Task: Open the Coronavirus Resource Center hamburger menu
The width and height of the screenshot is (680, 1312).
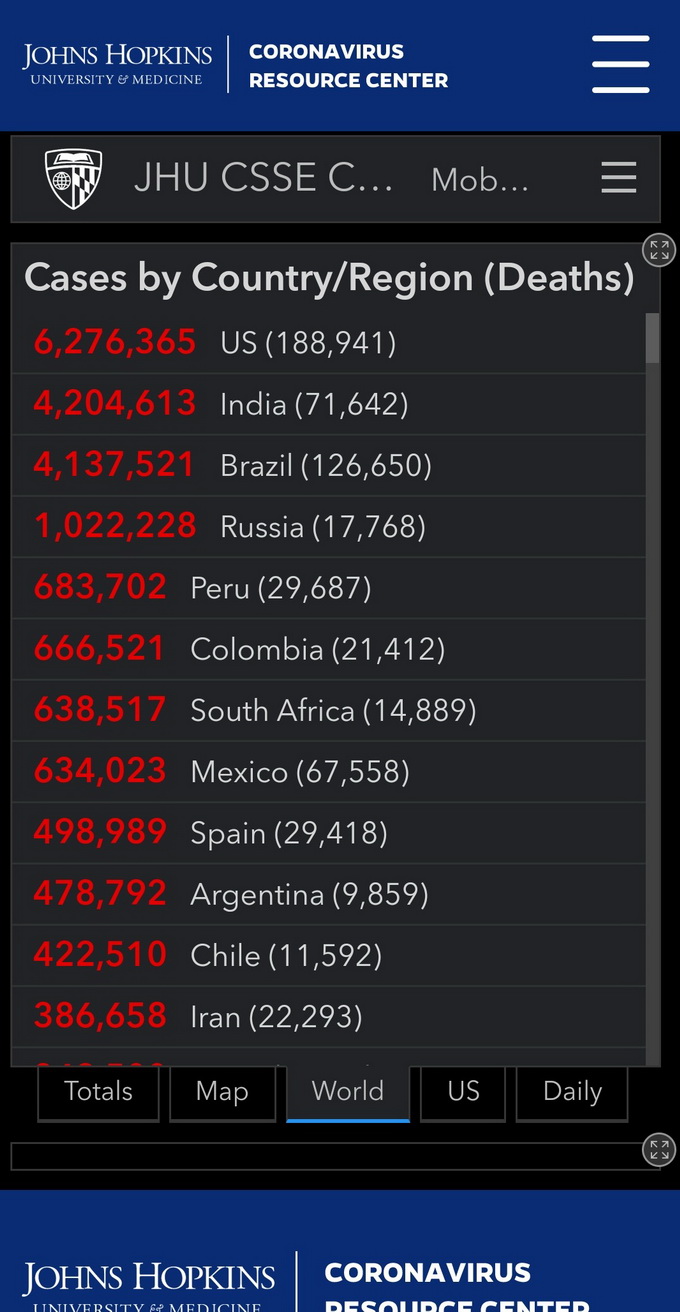Action: click(620, 64)
